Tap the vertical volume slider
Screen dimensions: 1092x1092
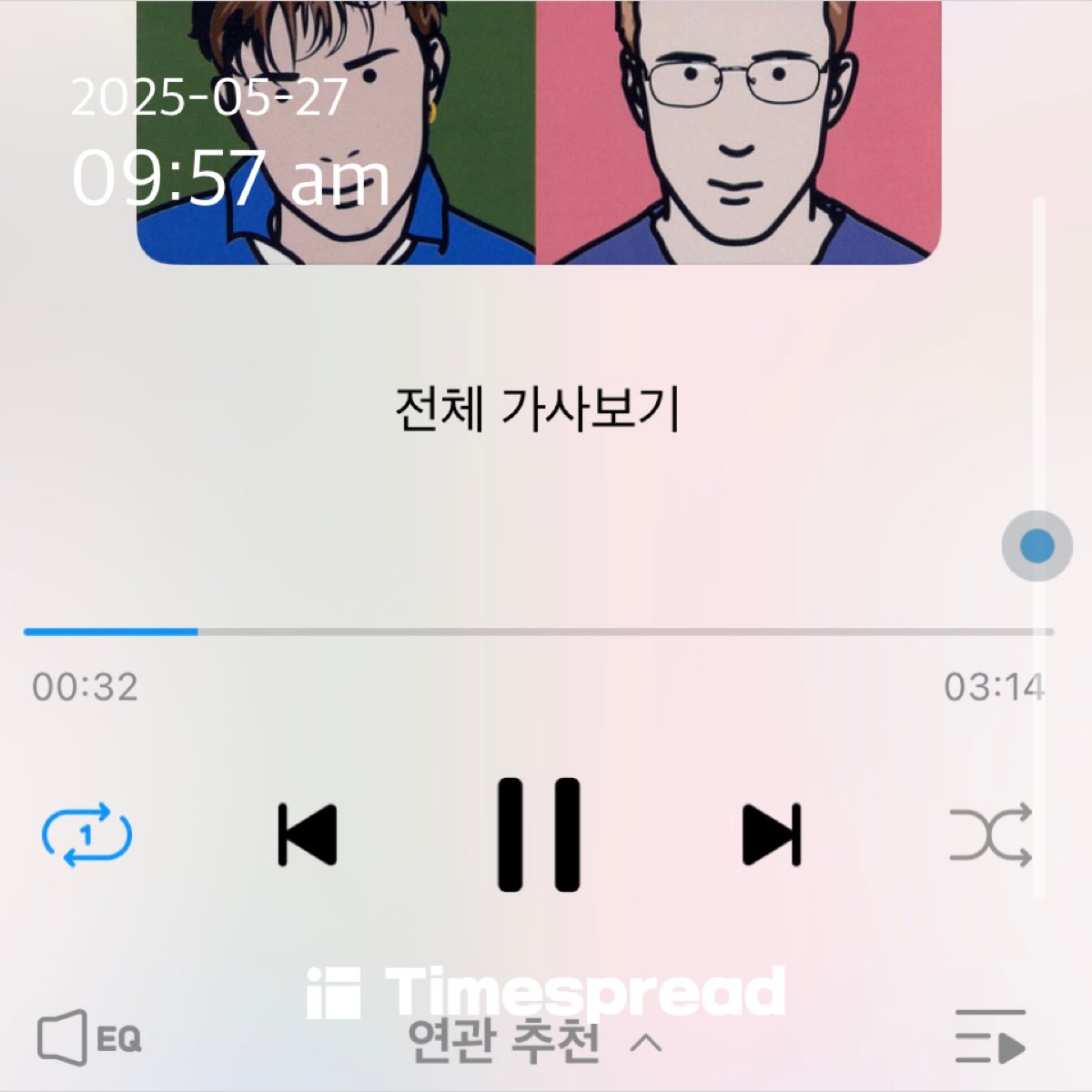tap(1037, 547)
